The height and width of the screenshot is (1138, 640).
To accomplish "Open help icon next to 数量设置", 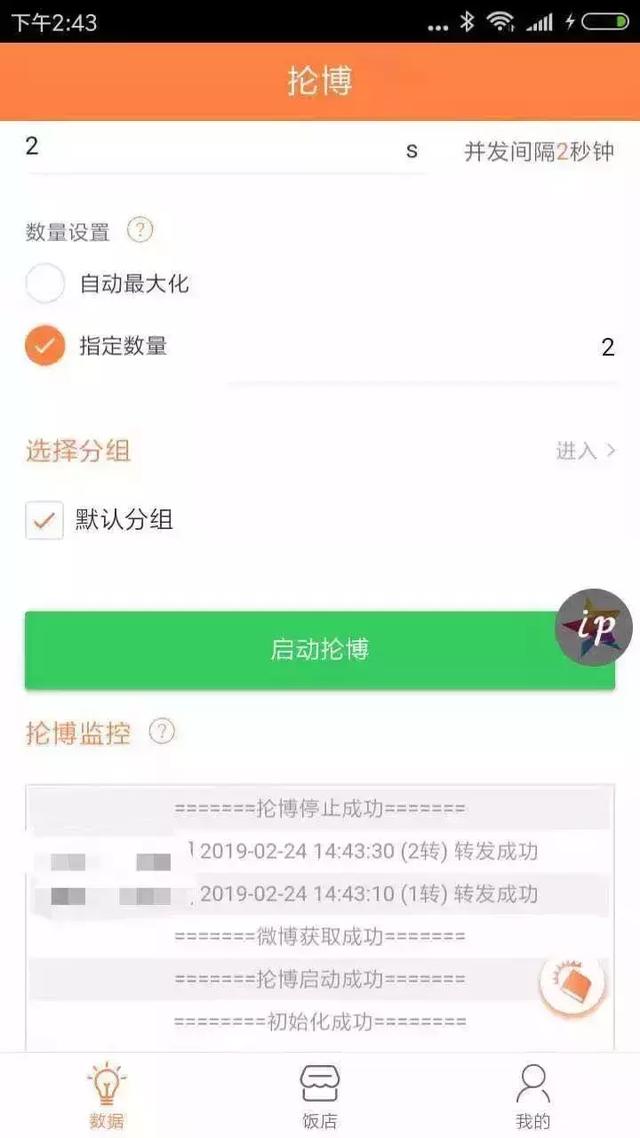I will (140, 230).
